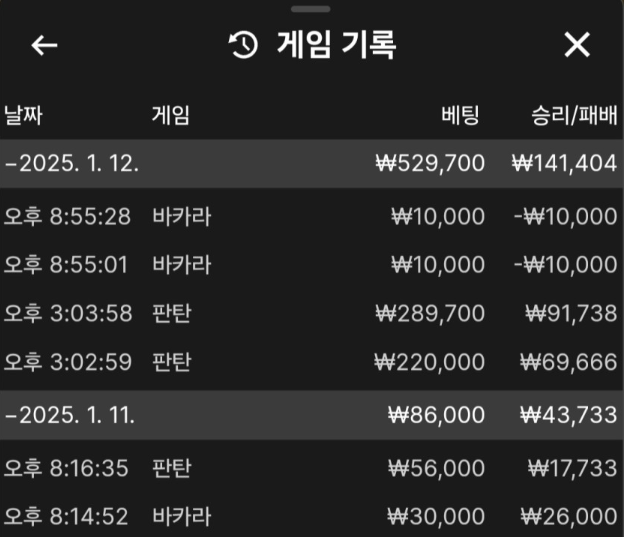Open the 8:14:52 baccarat record
This screenshot has width=624, height=537.
[x=310, y=516]
